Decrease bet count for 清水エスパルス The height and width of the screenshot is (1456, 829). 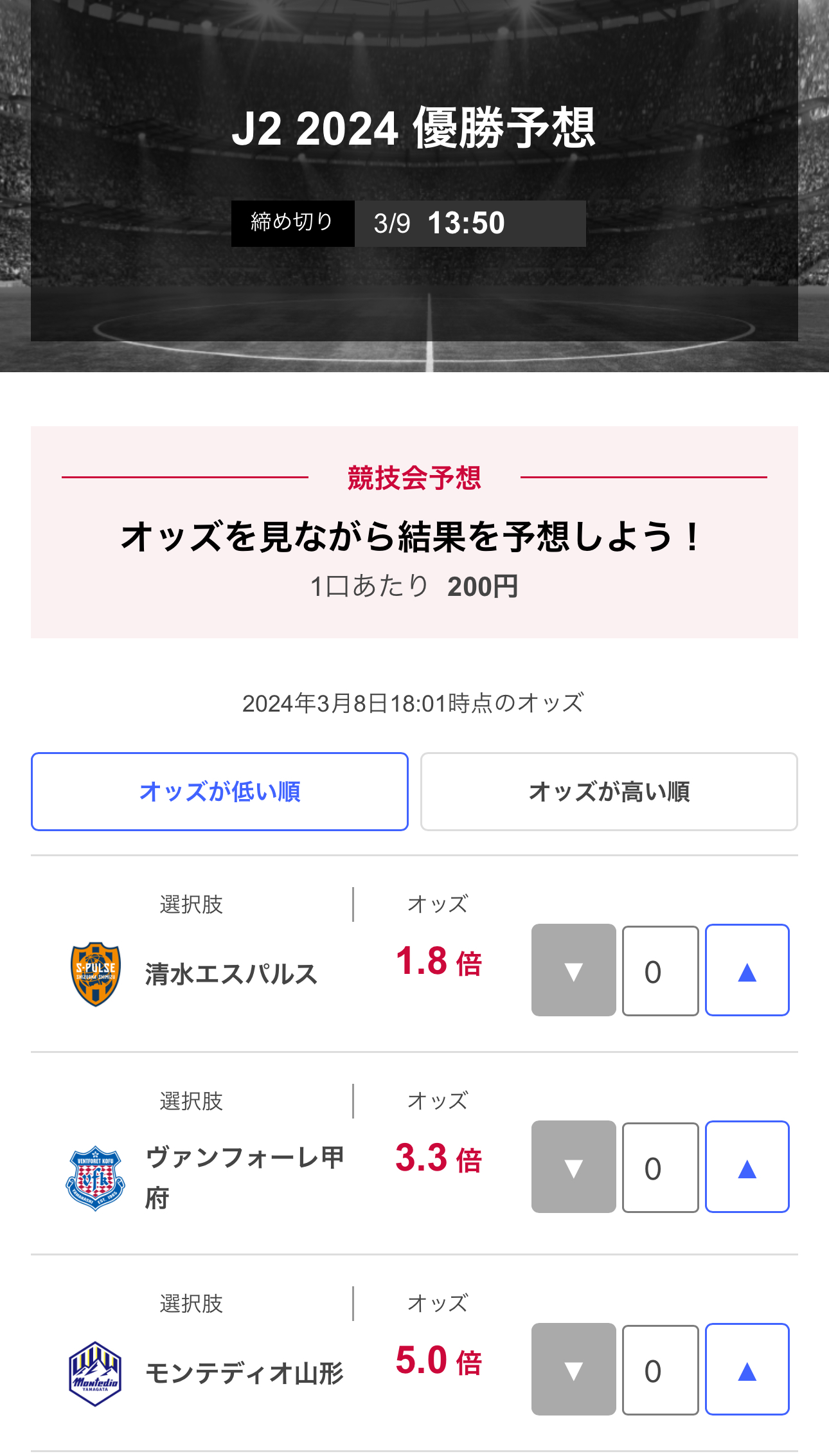click(x=573, y=970)
